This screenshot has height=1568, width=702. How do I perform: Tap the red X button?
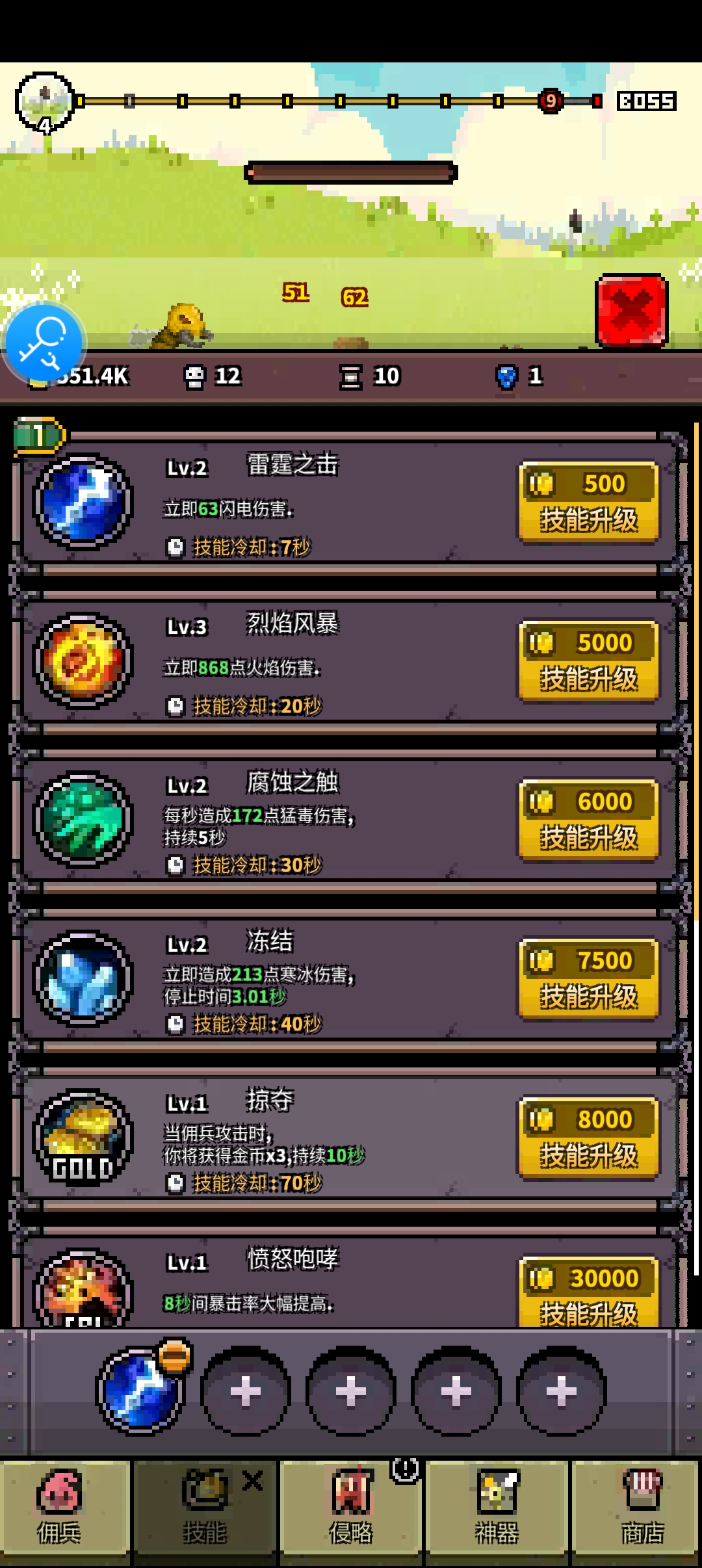631,310
